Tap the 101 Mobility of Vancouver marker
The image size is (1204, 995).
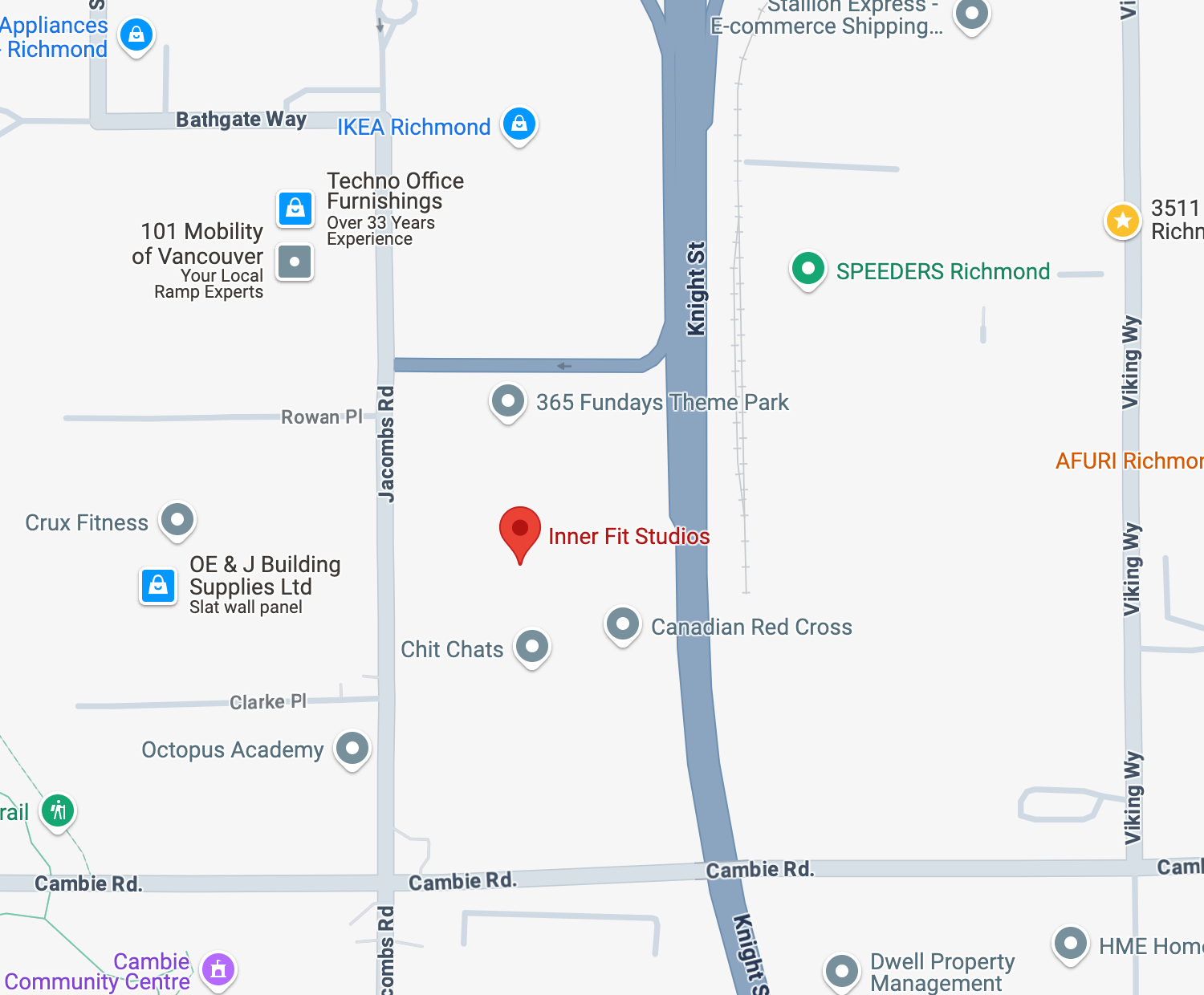point(295,262)
